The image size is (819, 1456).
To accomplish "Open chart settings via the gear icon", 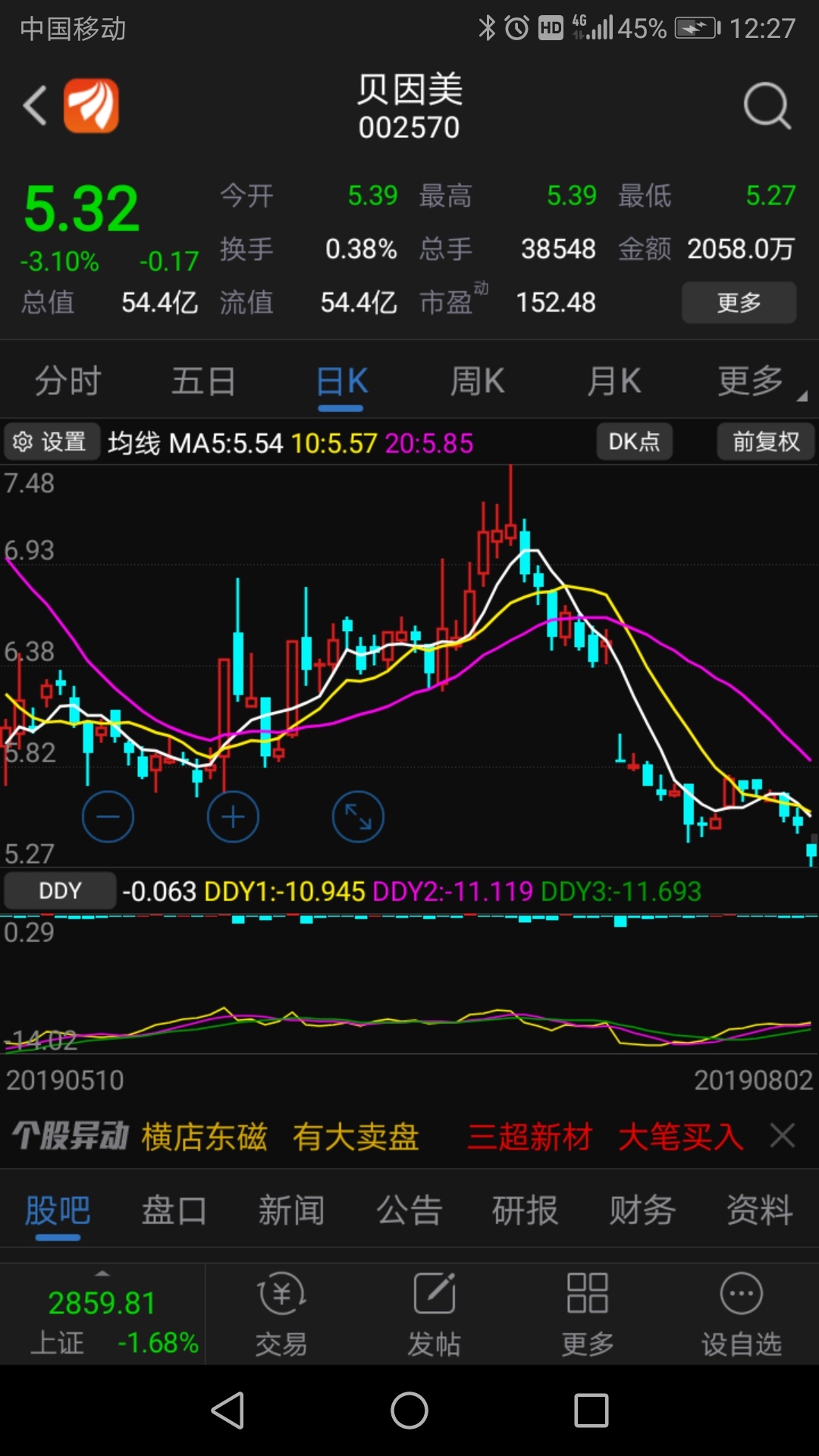I will (51, 441).
